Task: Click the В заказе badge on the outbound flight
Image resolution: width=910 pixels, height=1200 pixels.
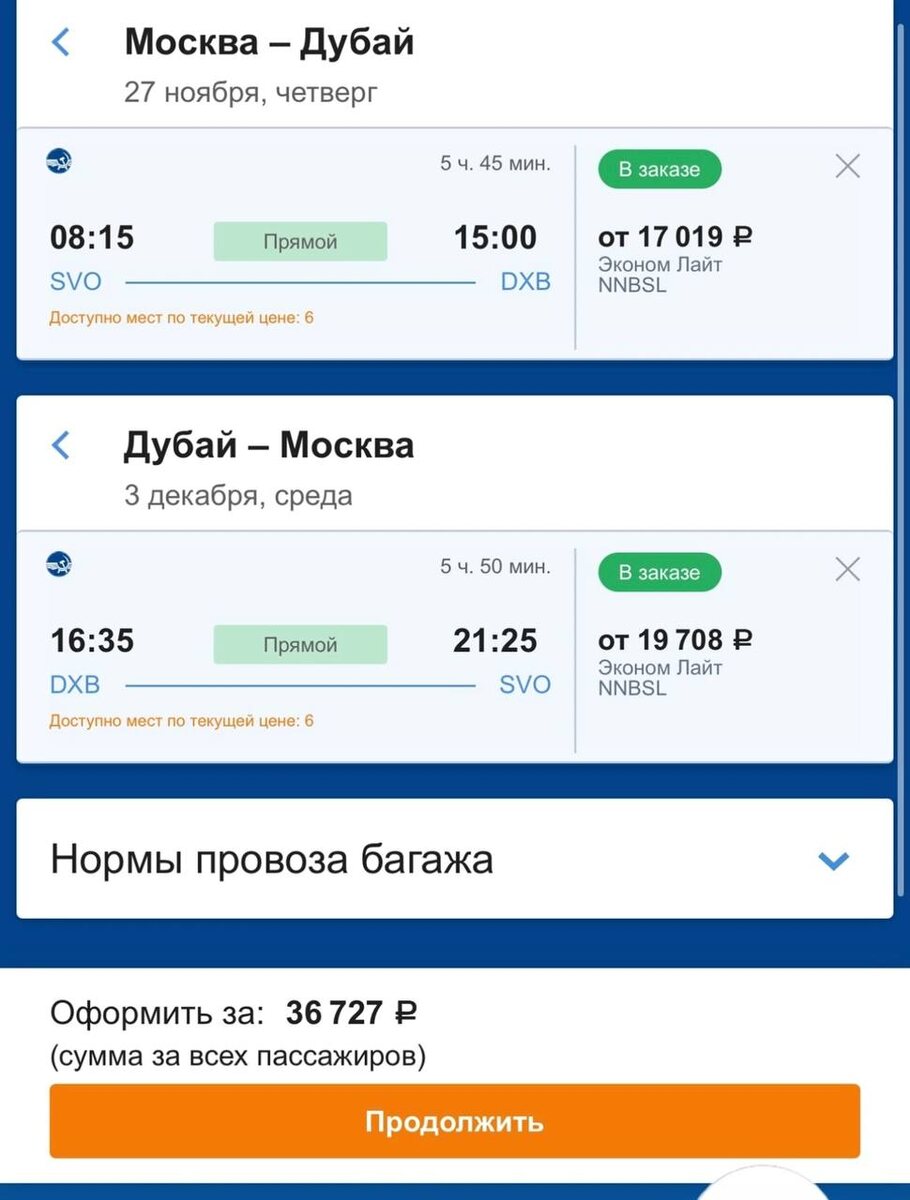Action: click(x=659, y=168)
